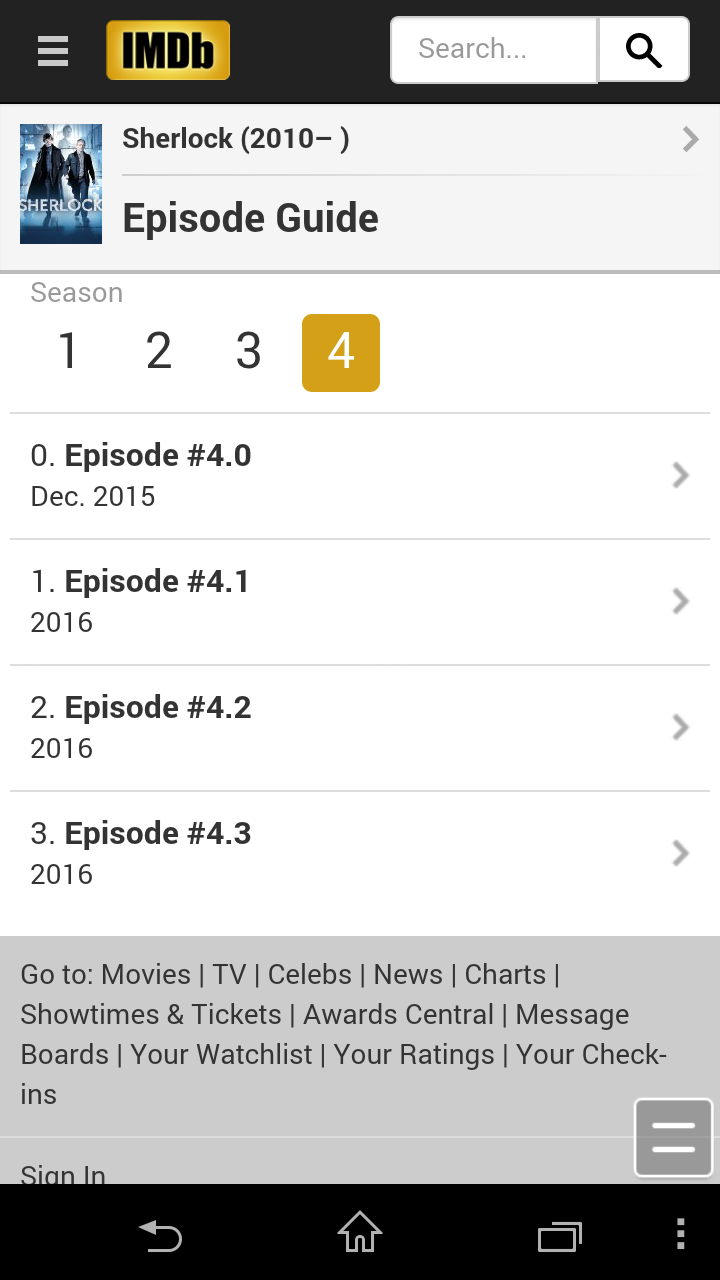Go to Movies in the footer

(x=146, y=974)
